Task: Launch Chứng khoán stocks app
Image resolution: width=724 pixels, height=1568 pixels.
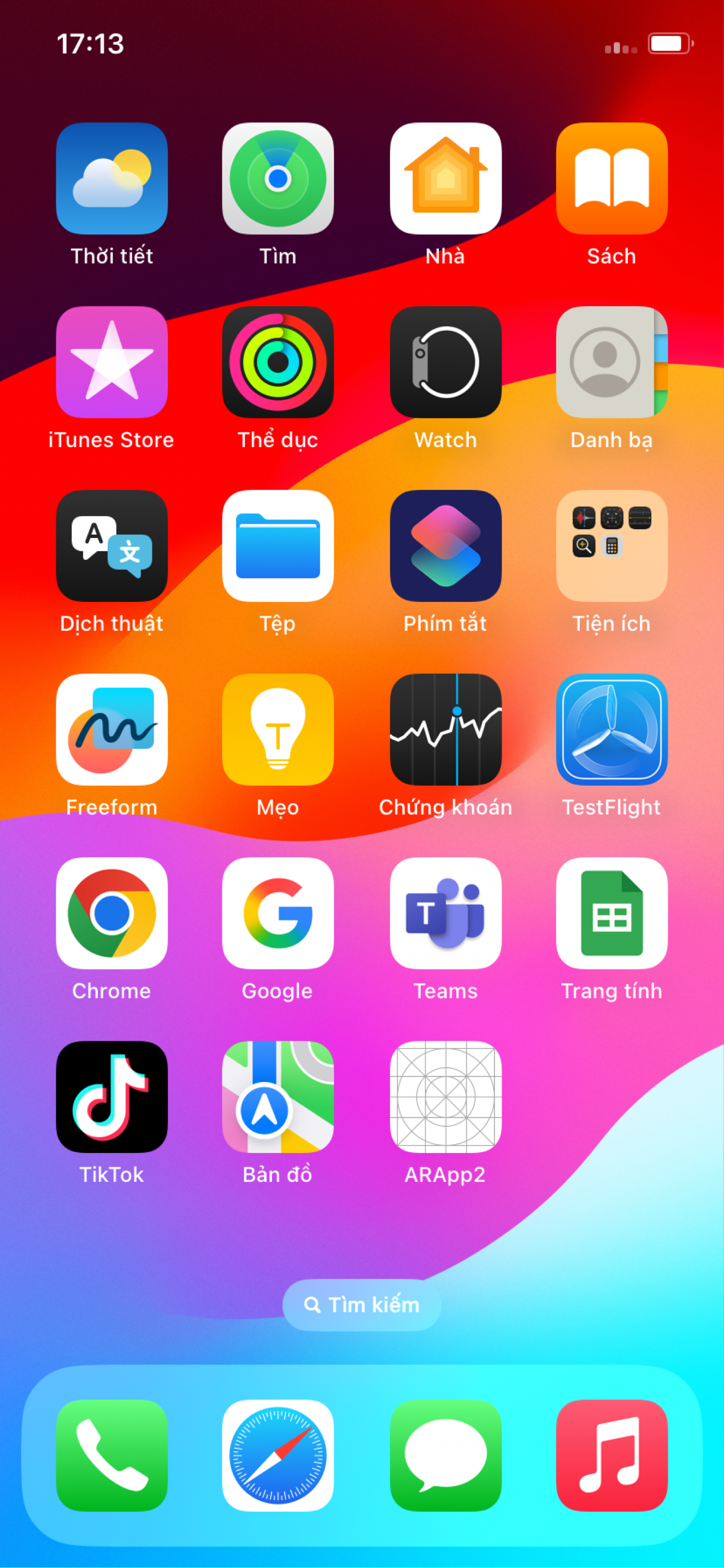Action: tap(445, 729)
